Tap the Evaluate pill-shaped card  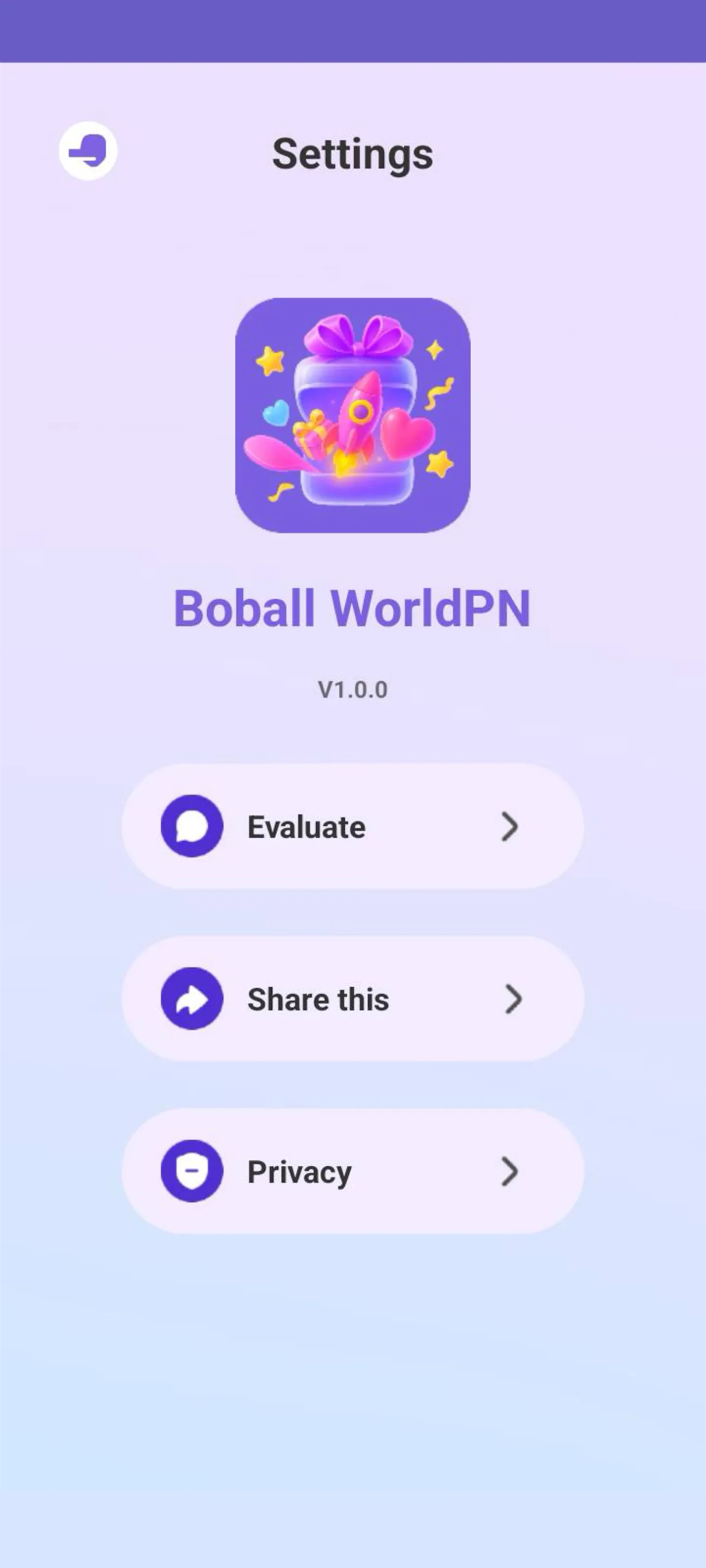[x=354, y=826]
